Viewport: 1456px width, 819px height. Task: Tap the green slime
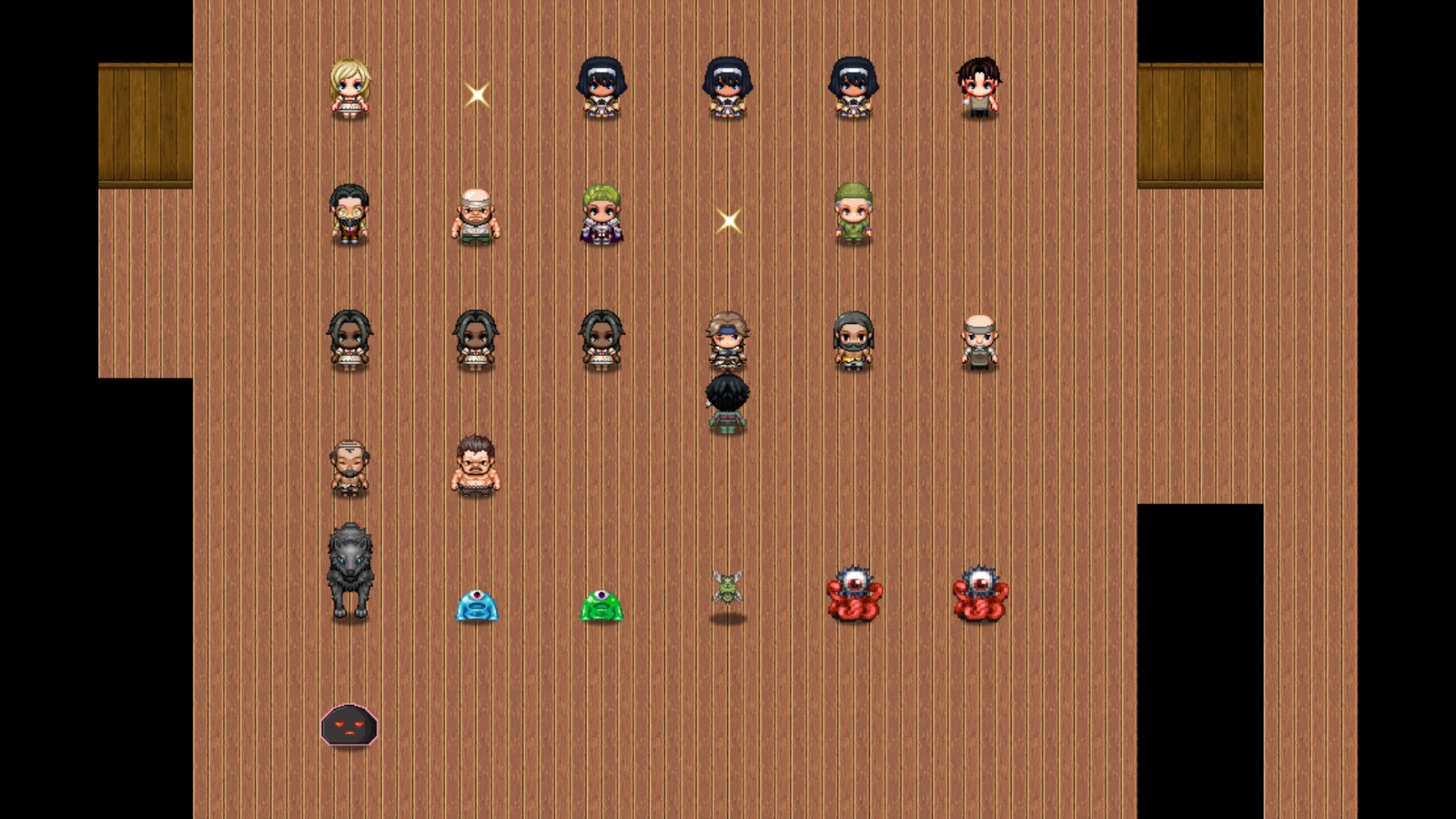point(601,605)
